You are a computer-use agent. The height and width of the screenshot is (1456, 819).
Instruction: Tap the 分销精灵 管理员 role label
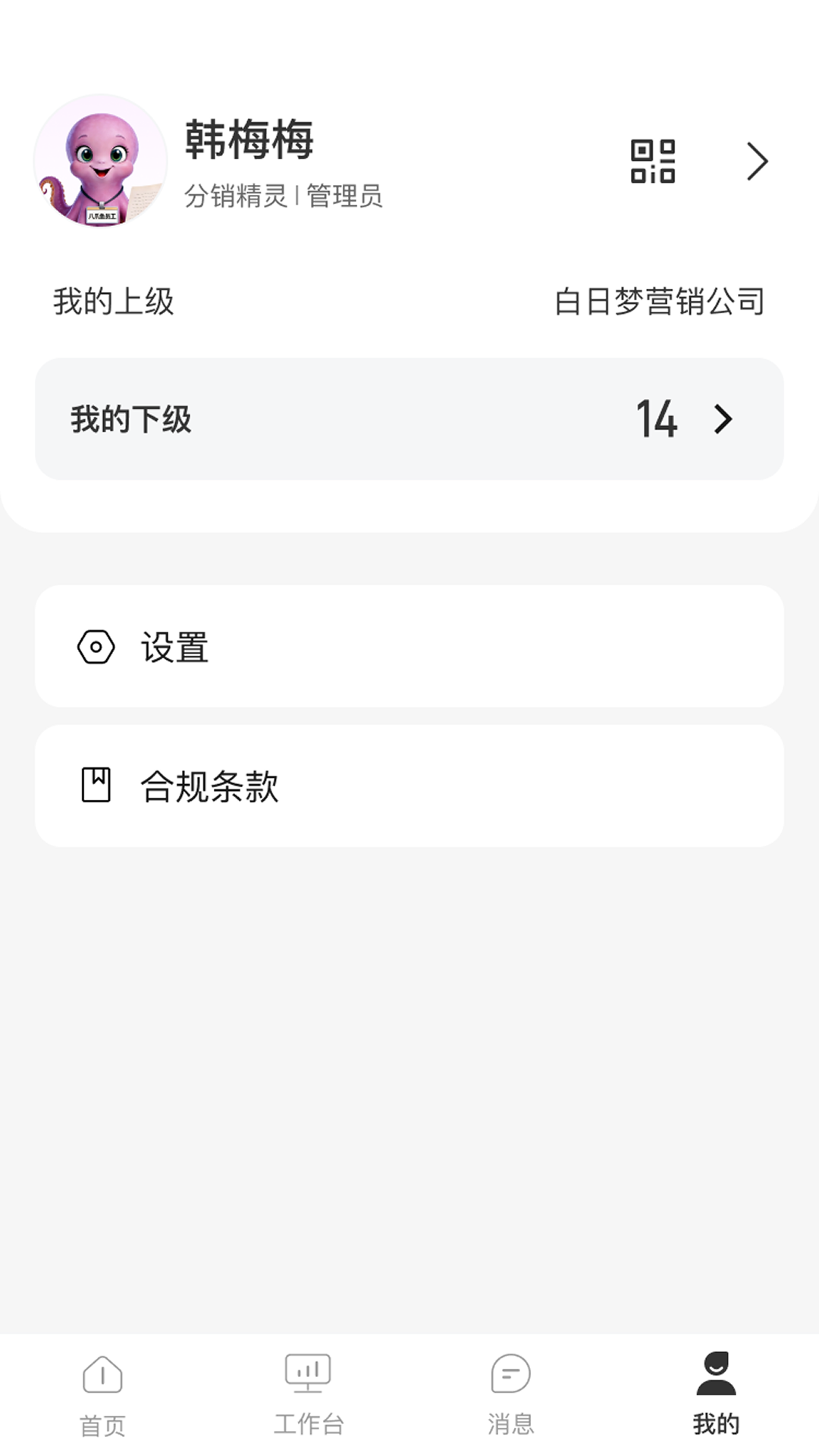[284, 196]
